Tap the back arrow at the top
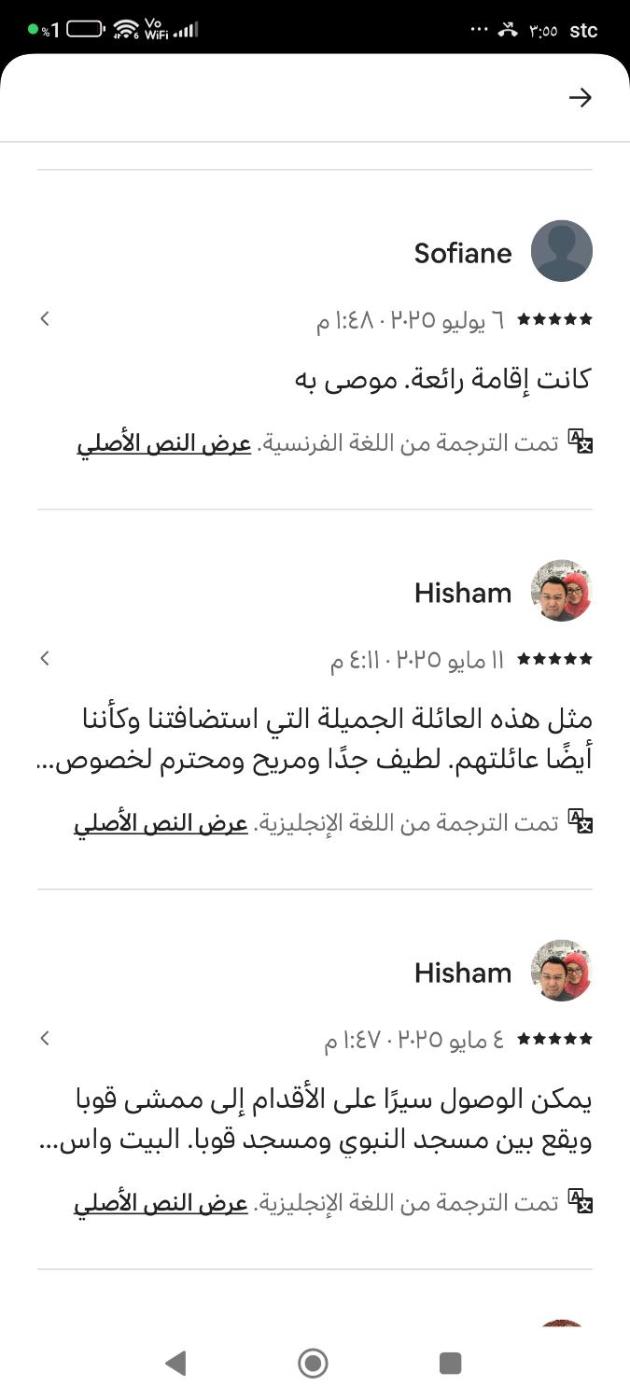 click(580, 97)
